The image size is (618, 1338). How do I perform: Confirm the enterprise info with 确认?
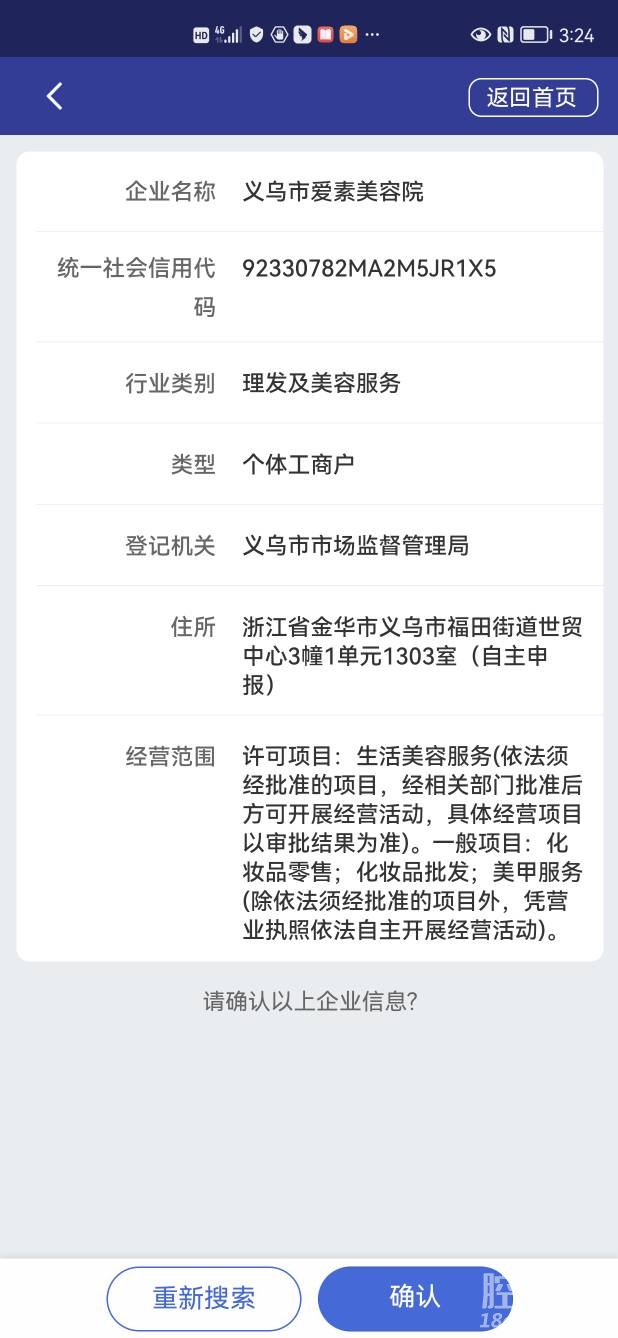(415, 1297)
